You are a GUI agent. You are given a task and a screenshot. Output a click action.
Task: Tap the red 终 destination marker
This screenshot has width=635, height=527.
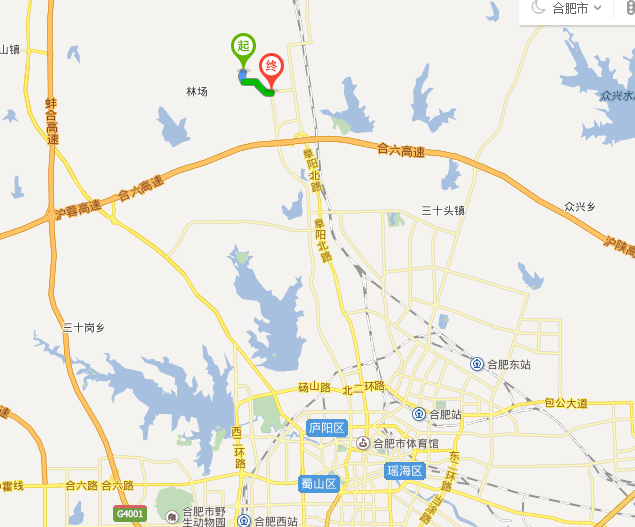tap(271, 68)
